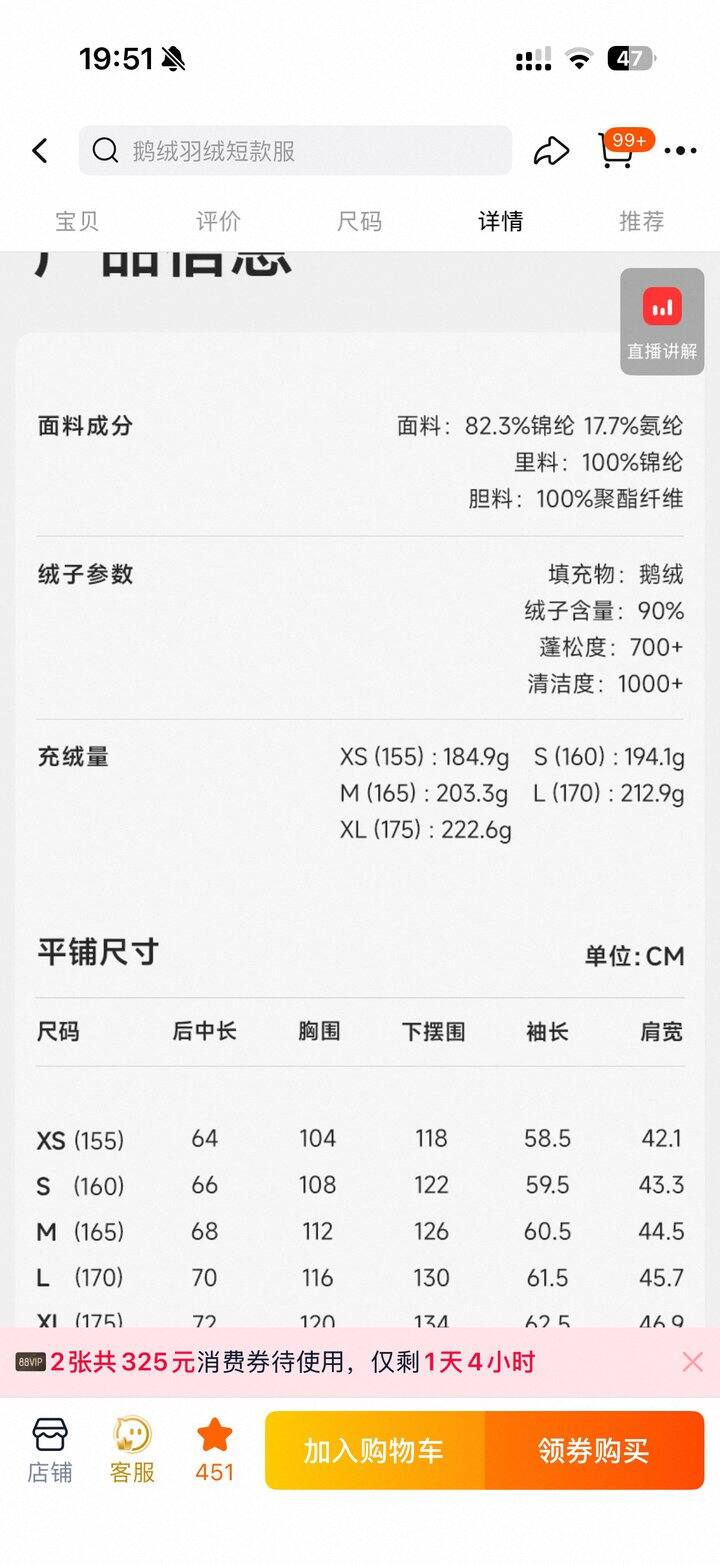Visit the 店铺 store page

50,1450
